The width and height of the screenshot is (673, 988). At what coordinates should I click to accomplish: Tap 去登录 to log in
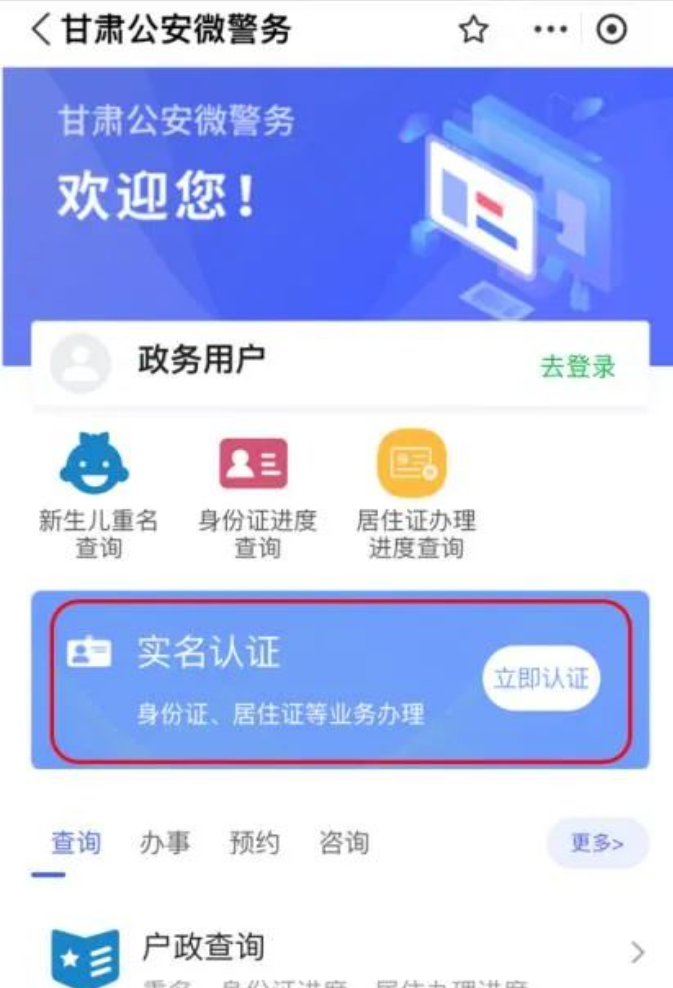(578, 366)
